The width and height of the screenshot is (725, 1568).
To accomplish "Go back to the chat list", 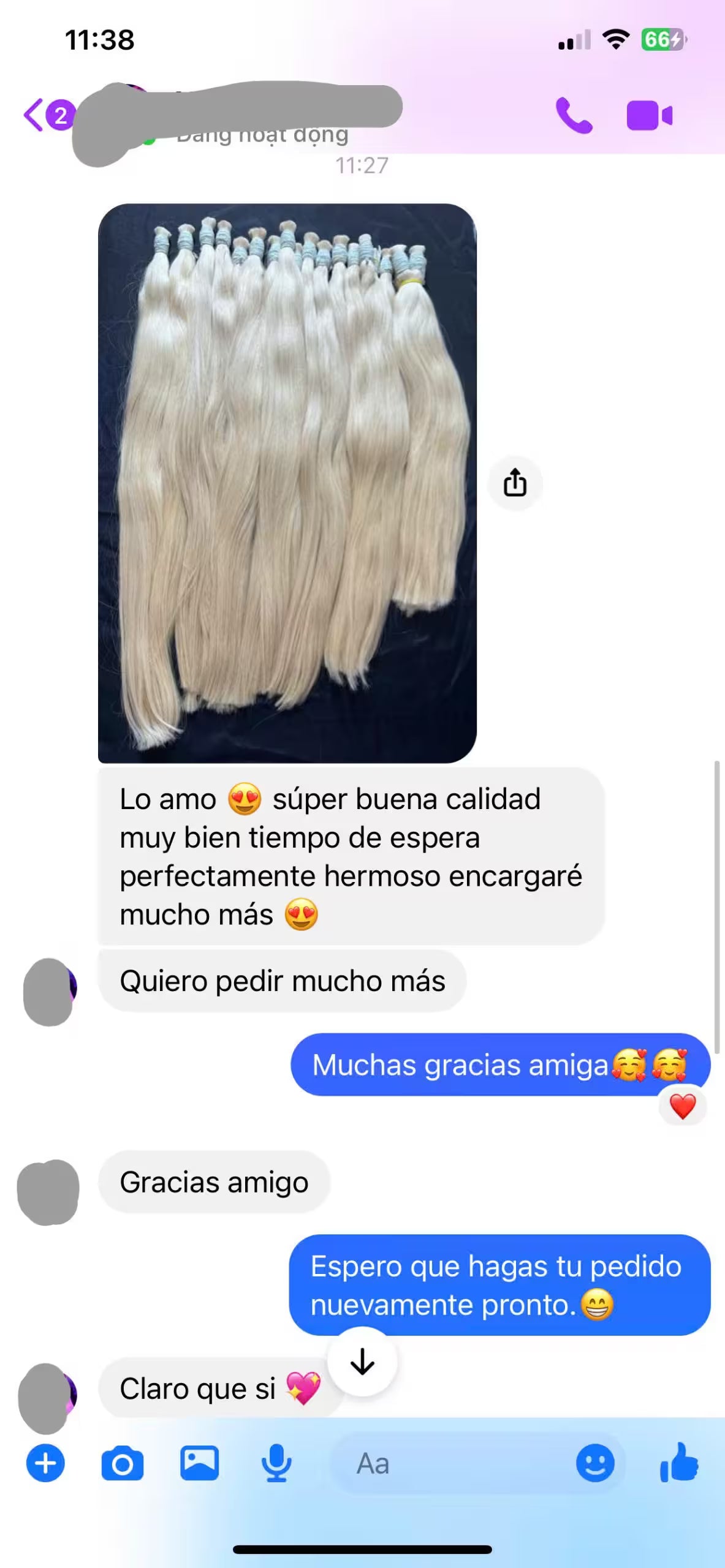I will [x=36, y=115].
